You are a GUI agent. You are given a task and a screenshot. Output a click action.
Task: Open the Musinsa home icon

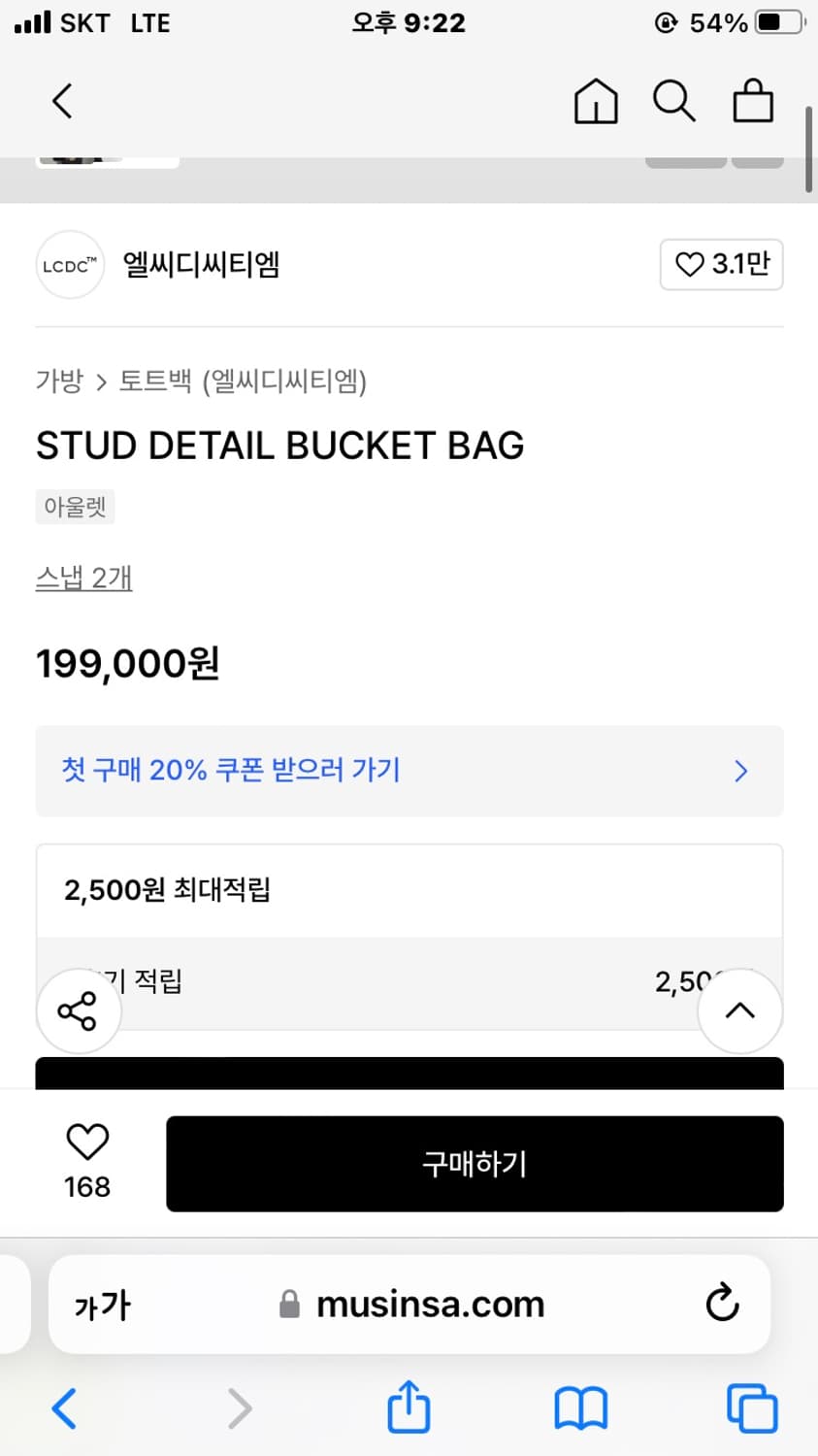pos(596,100)
